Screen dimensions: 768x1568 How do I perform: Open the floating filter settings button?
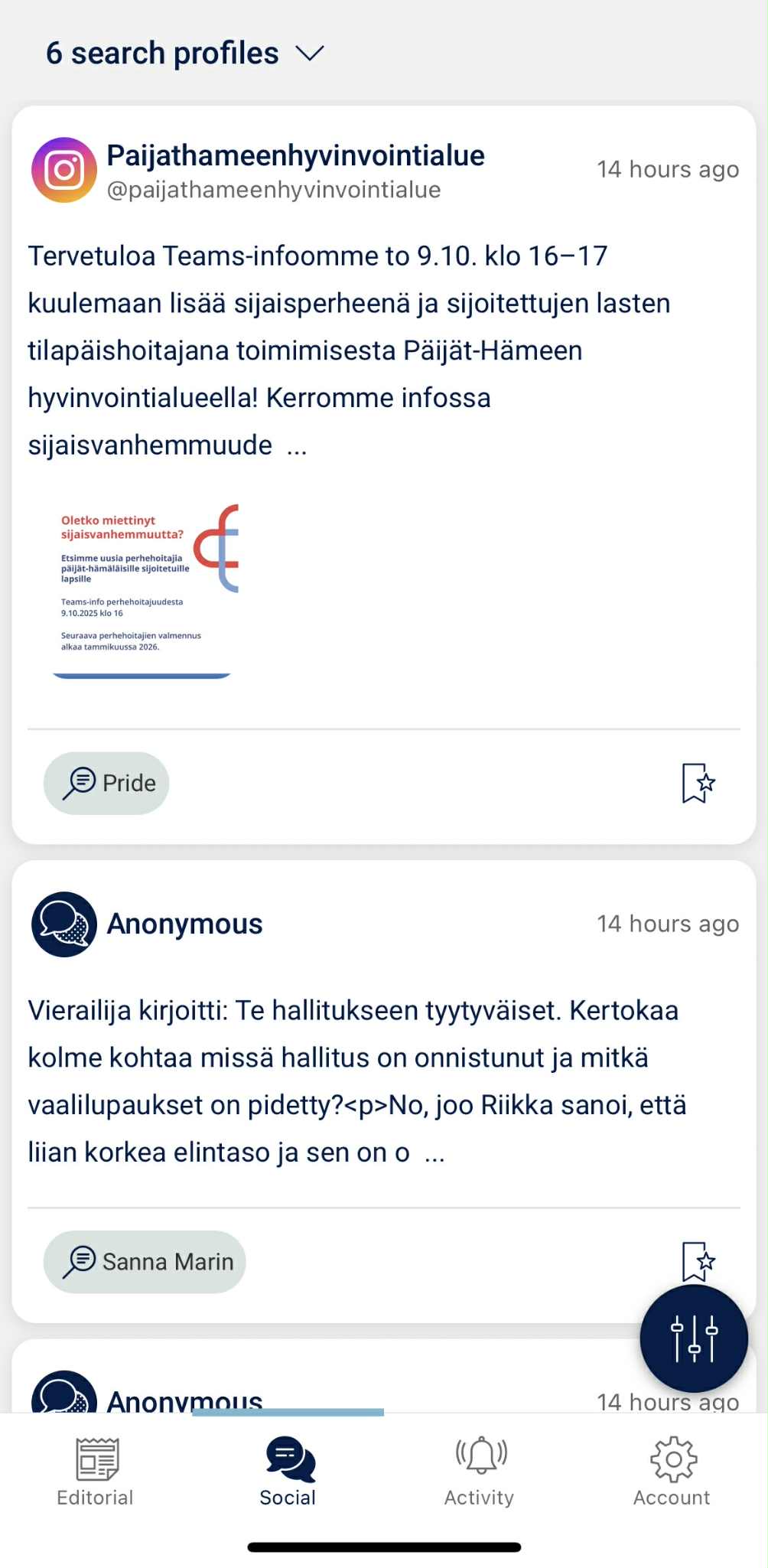[693, 1338]
